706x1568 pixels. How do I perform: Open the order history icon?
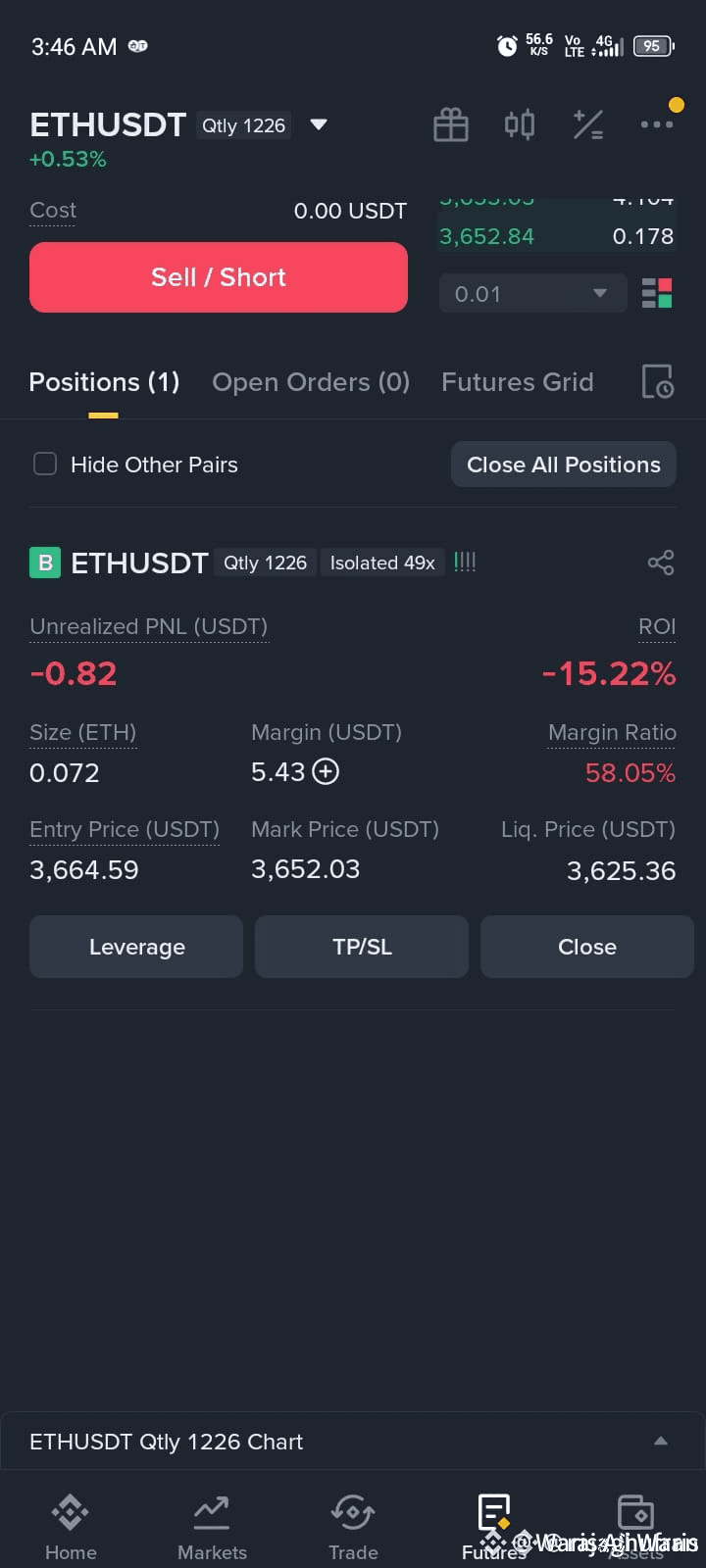point(657,381)
